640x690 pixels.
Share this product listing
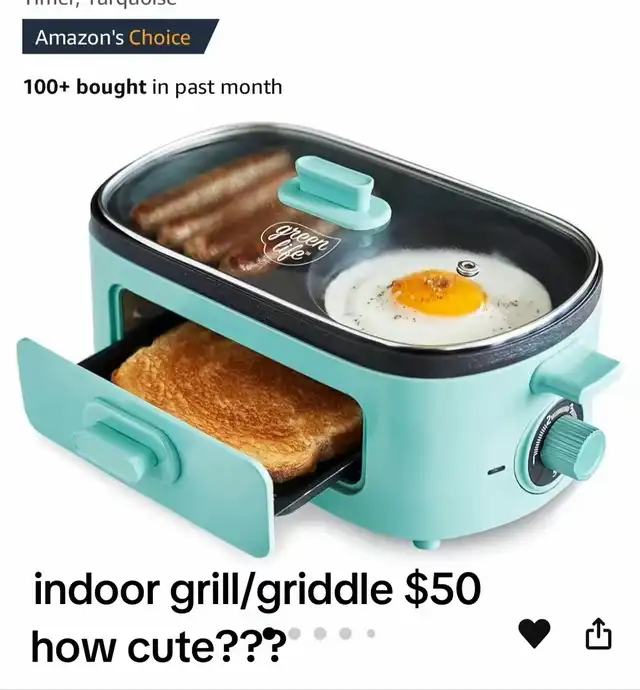click(x=596, y=633)
